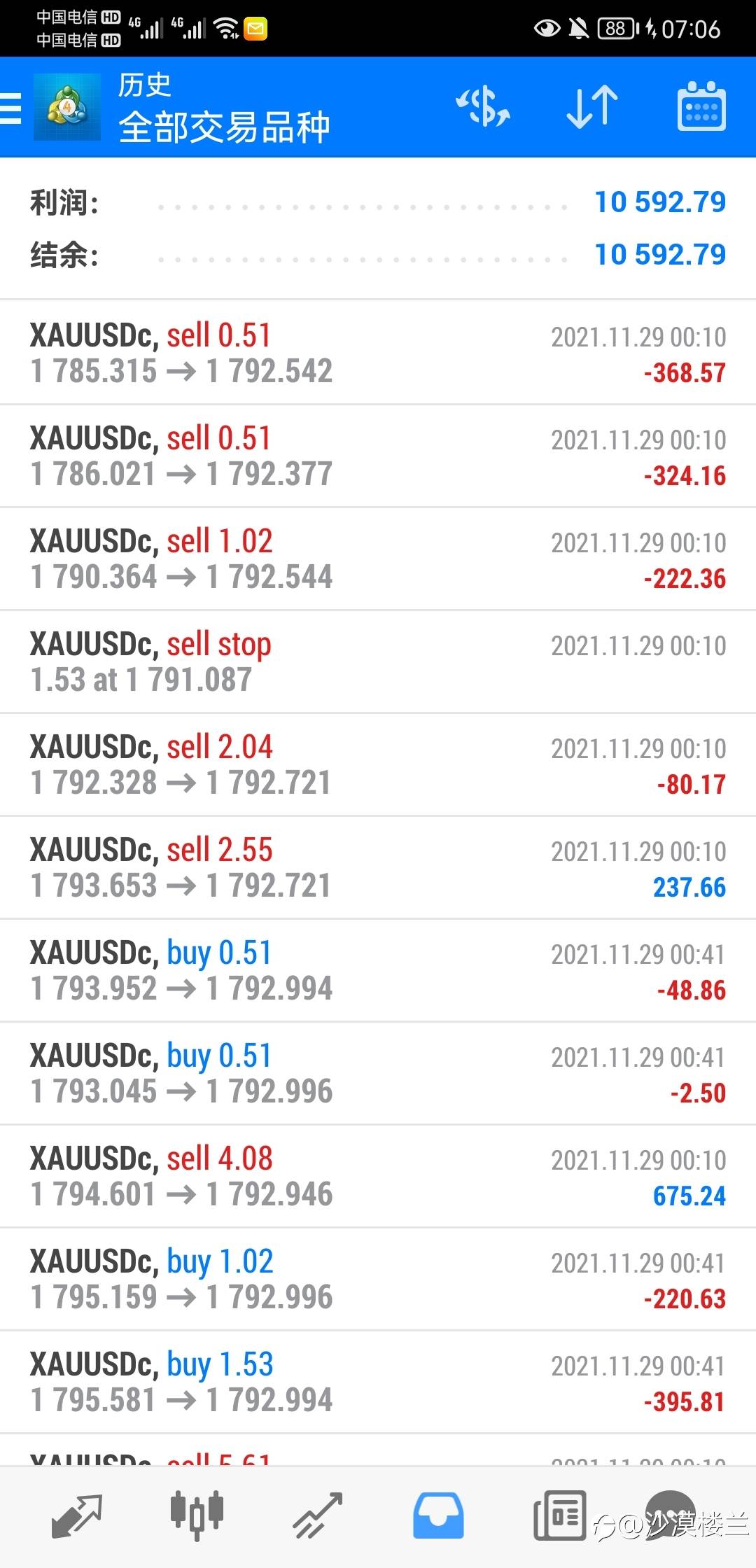Tap the currency symbol filter icon
Viewport: 756px width, 1568px height.
(483, 107)
